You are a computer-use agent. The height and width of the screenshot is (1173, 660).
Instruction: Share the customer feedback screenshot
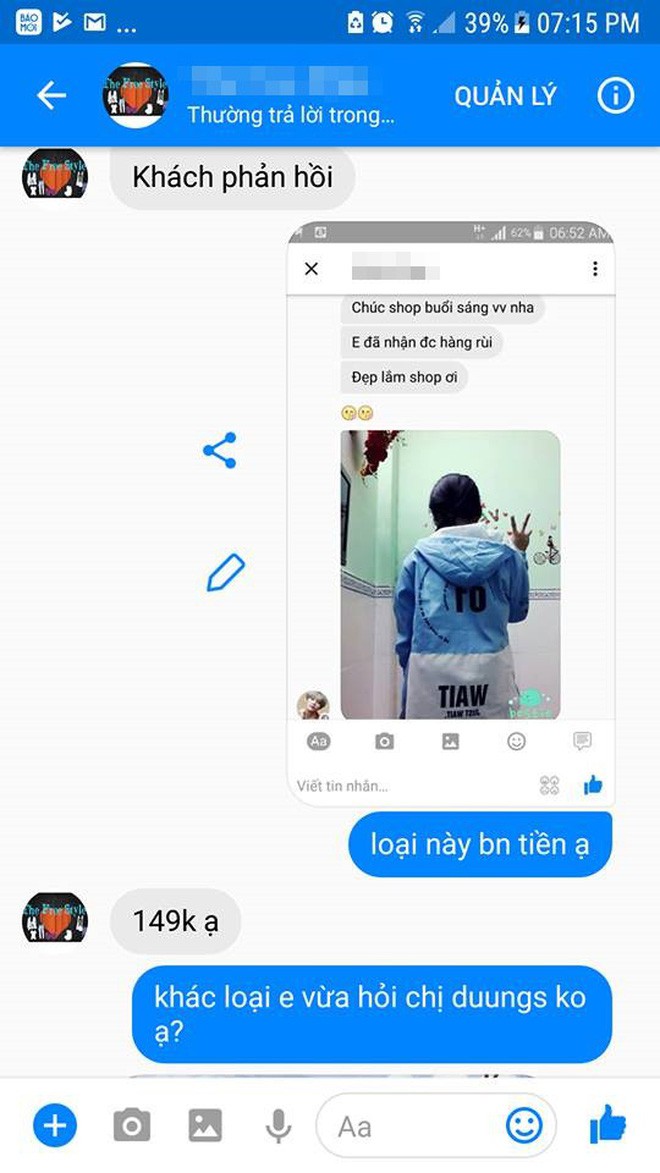click(x=219, y=450)
